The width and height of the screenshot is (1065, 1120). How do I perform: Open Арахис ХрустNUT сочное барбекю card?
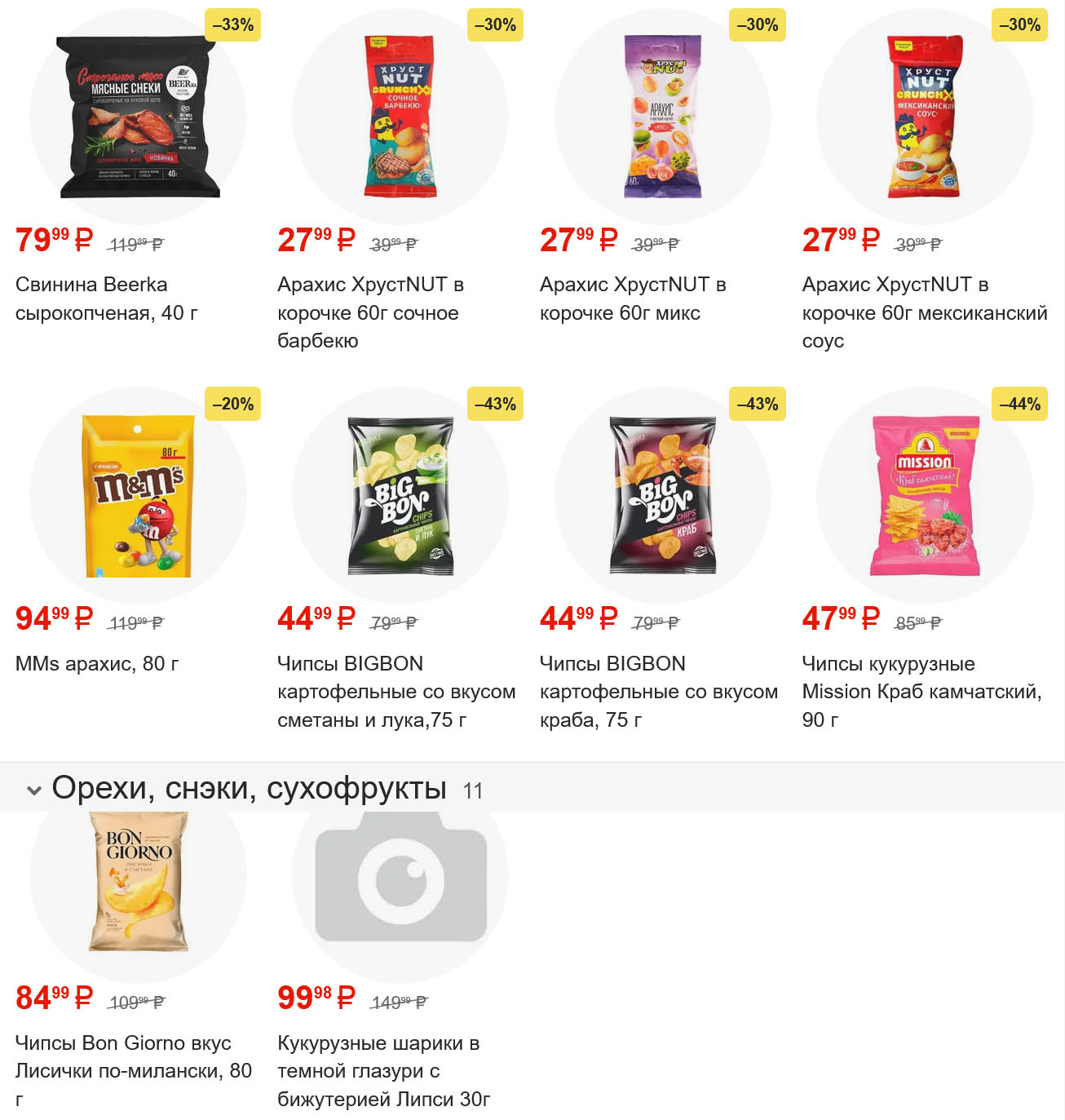coord(400,117)
